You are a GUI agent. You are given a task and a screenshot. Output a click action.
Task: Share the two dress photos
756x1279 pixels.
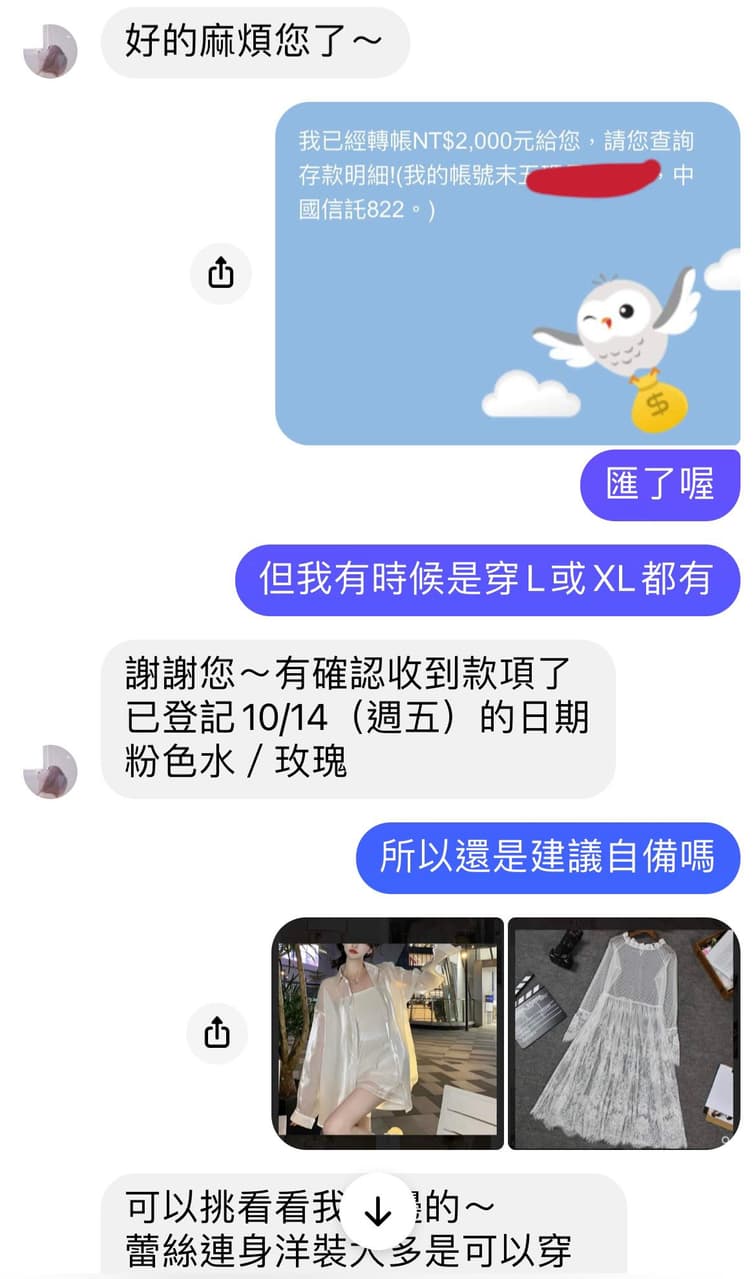217,1032
